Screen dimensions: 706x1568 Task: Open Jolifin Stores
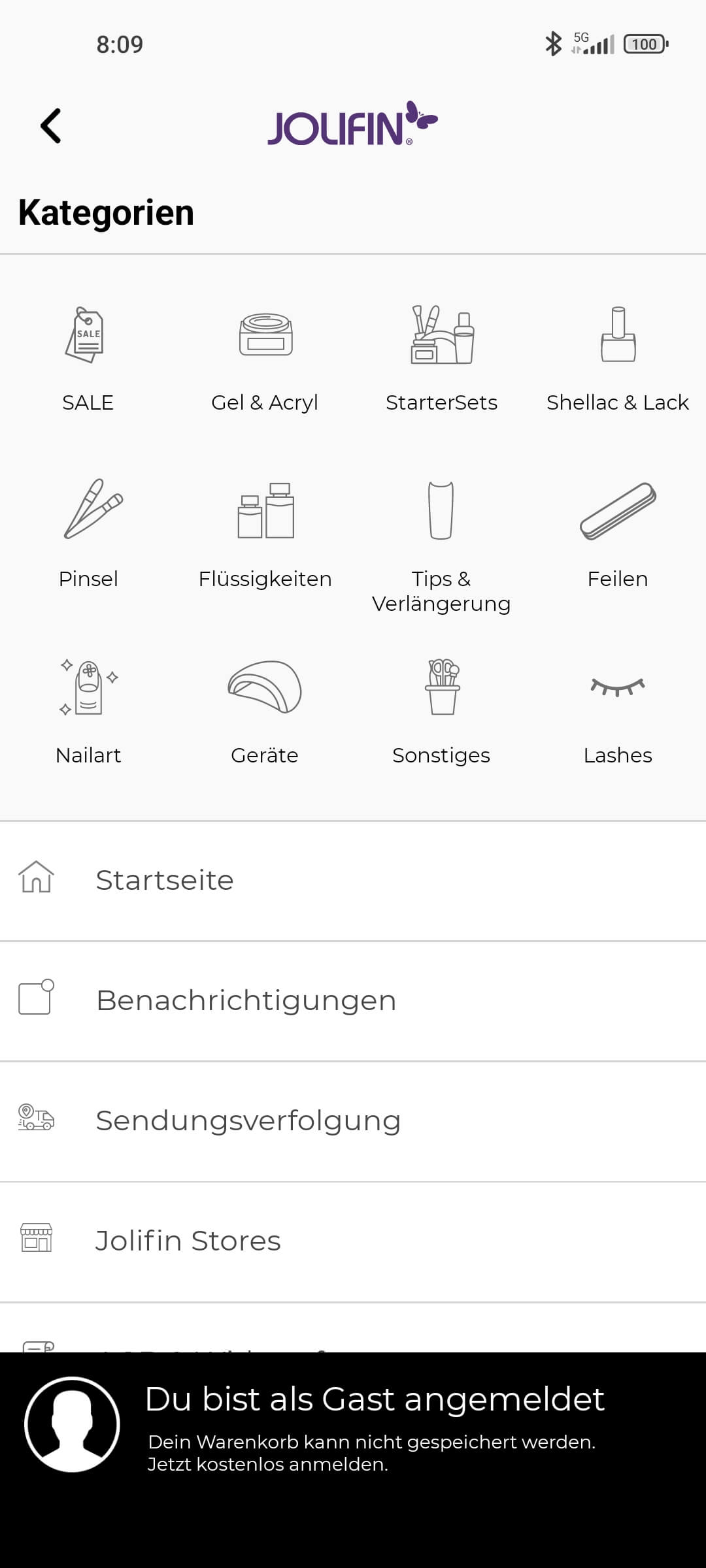click(353, 1241)
